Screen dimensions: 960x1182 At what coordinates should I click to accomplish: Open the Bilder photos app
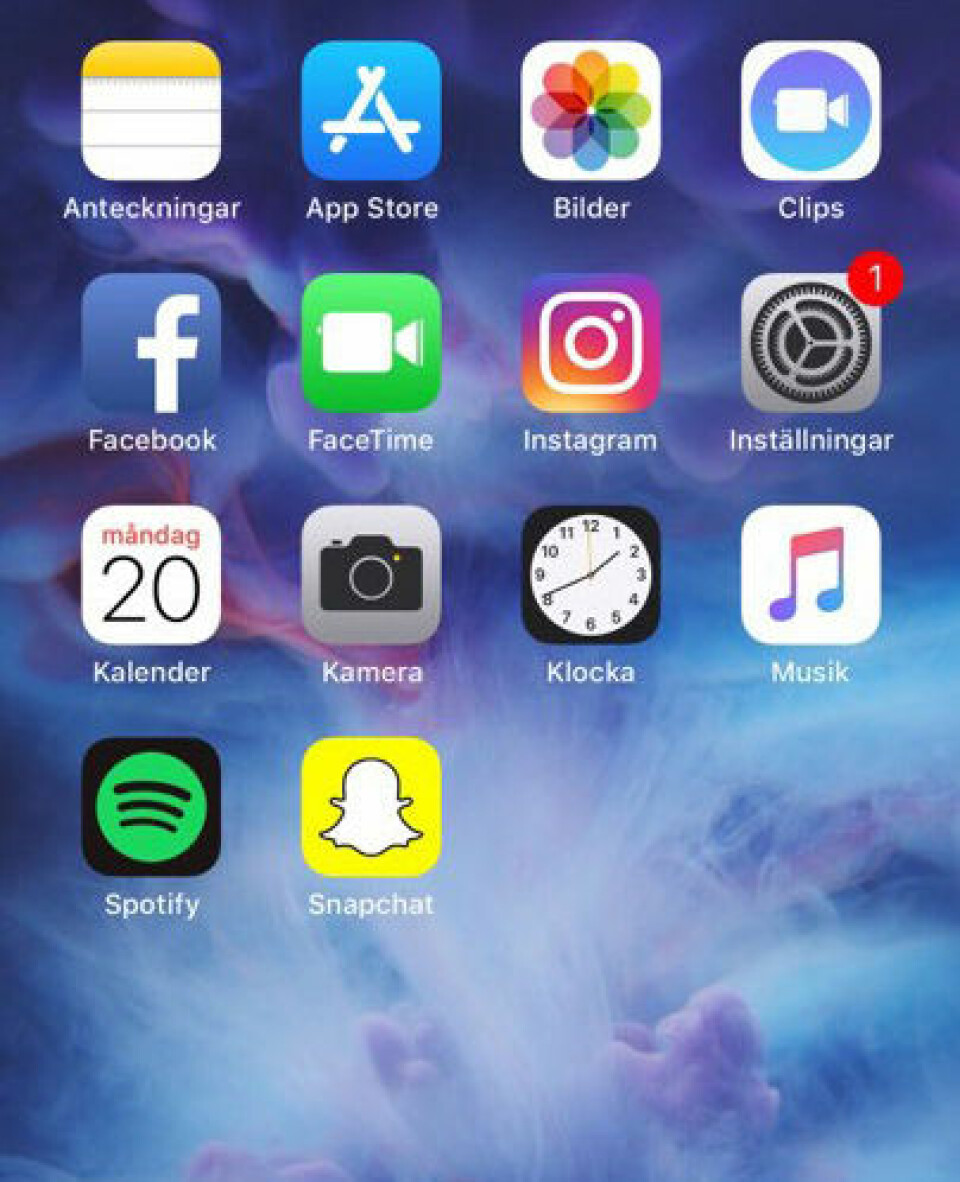click(591, 111)
